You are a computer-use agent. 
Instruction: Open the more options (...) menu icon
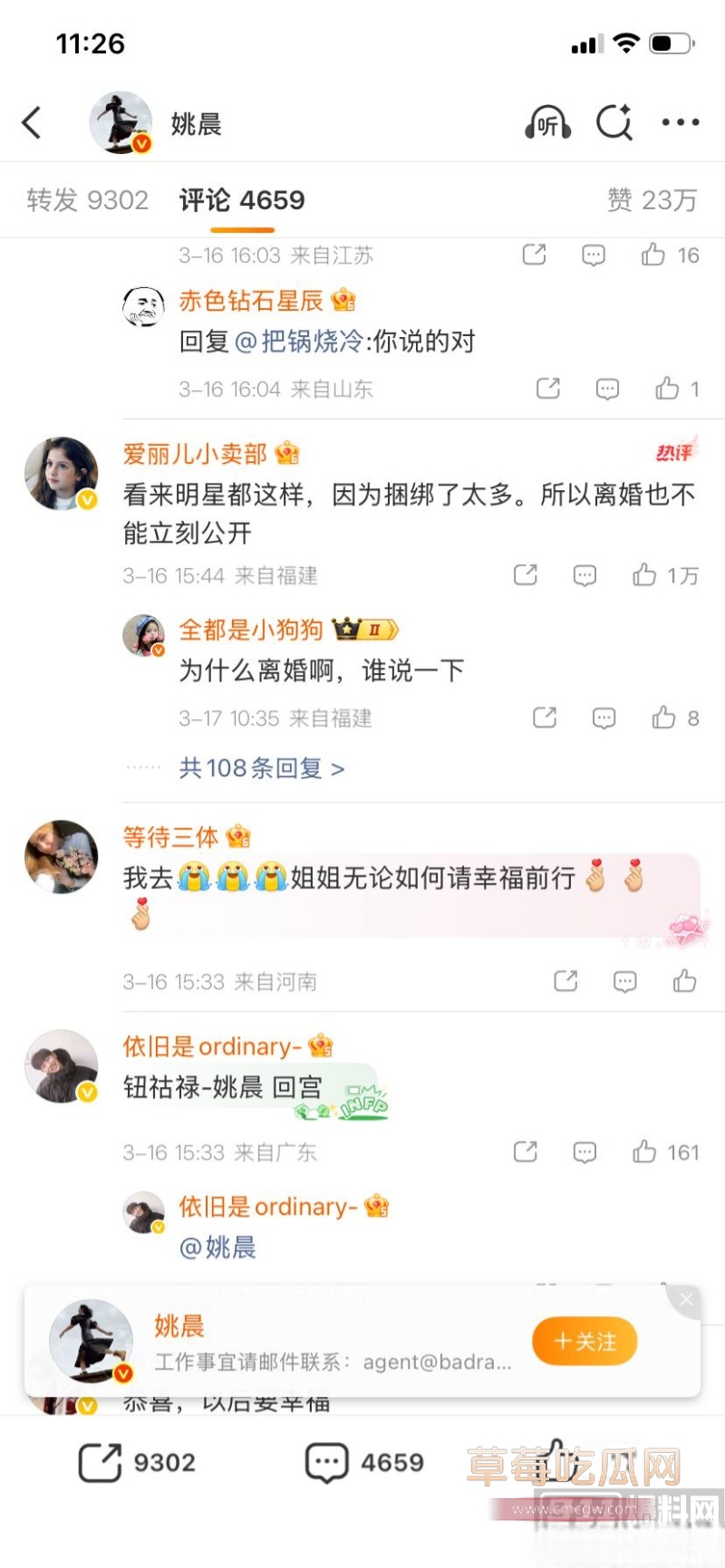pos(681,122)
